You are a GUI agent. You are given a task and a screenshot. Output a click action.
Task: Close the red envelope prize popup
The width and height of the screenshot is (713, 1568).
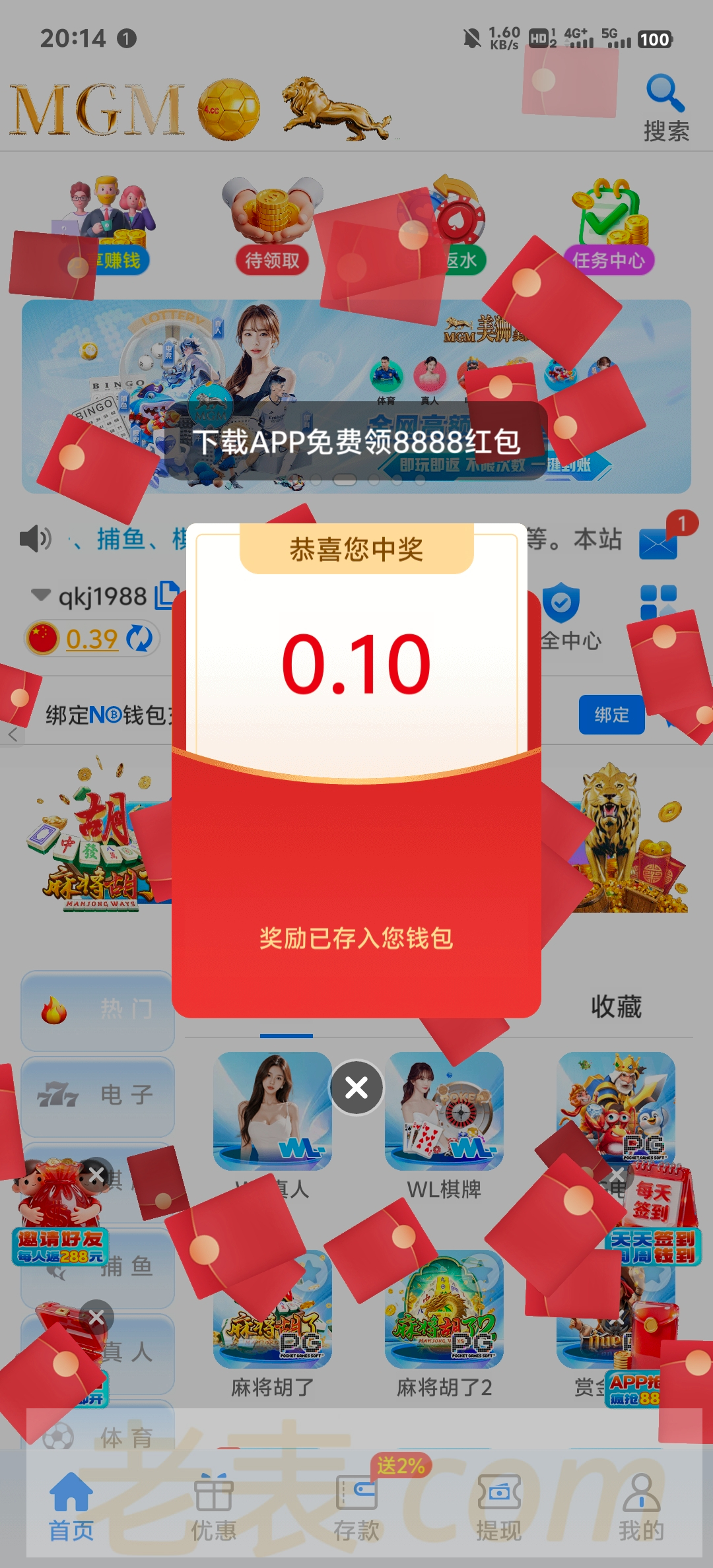tap(356, 1087)
